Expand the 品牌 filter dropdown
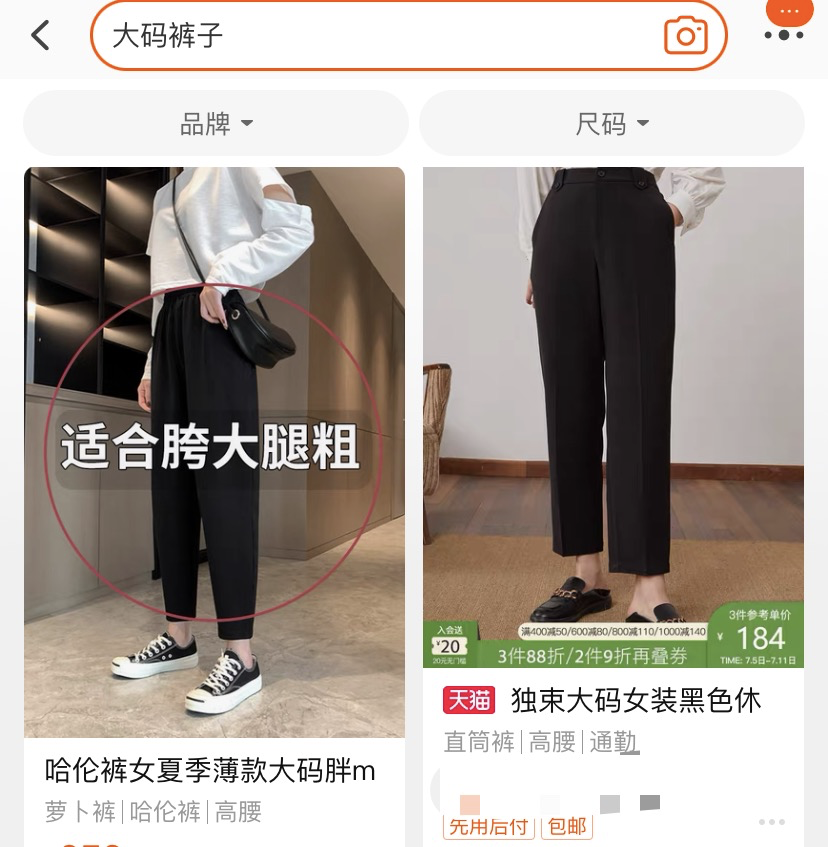 tap(216, 124)
